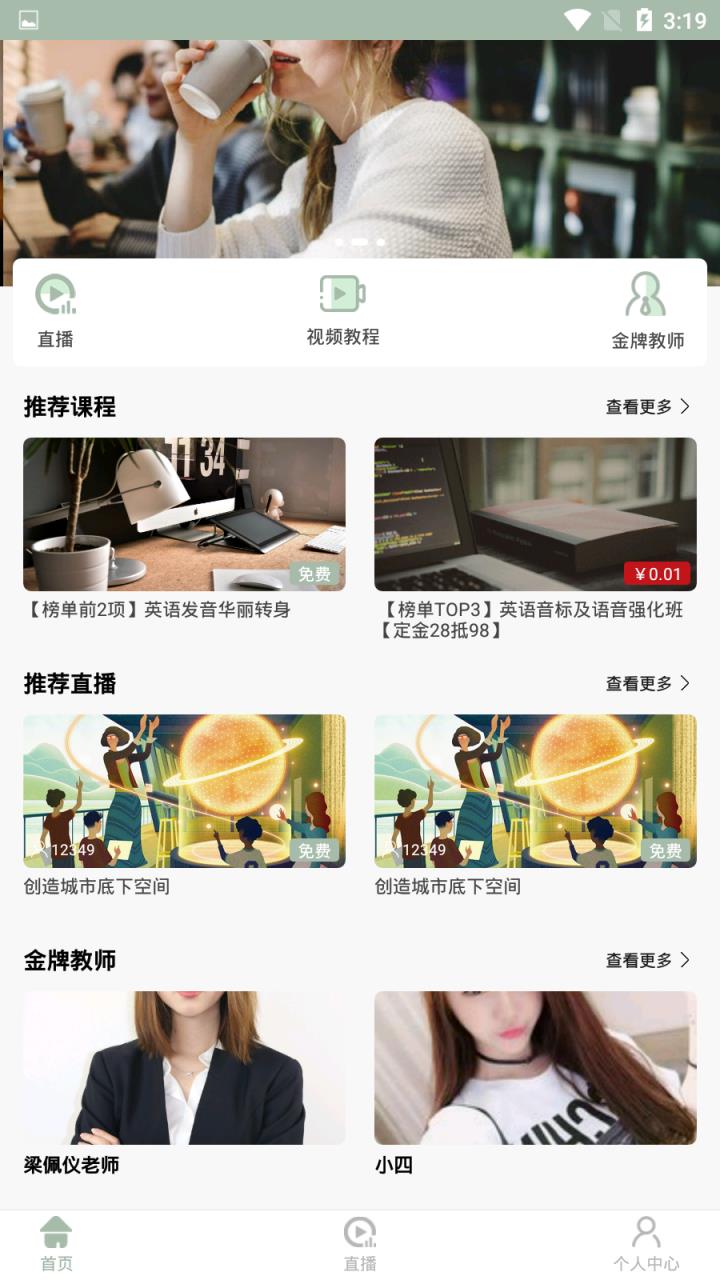Open teacher 小四's photo
The width and height of the screenshot is (720, 1280).
(536, 1067)
